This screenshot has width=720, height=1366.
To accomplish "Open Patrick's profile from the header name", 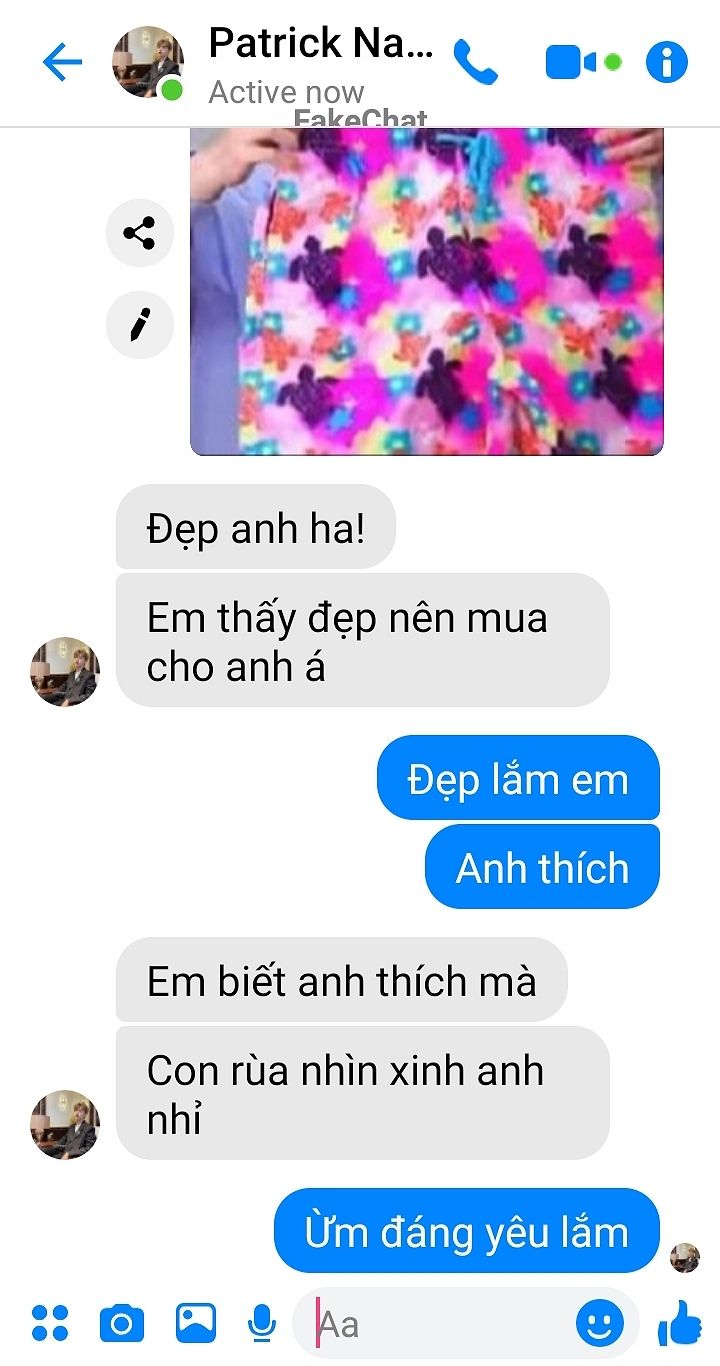I will click(x=320, y=45).
